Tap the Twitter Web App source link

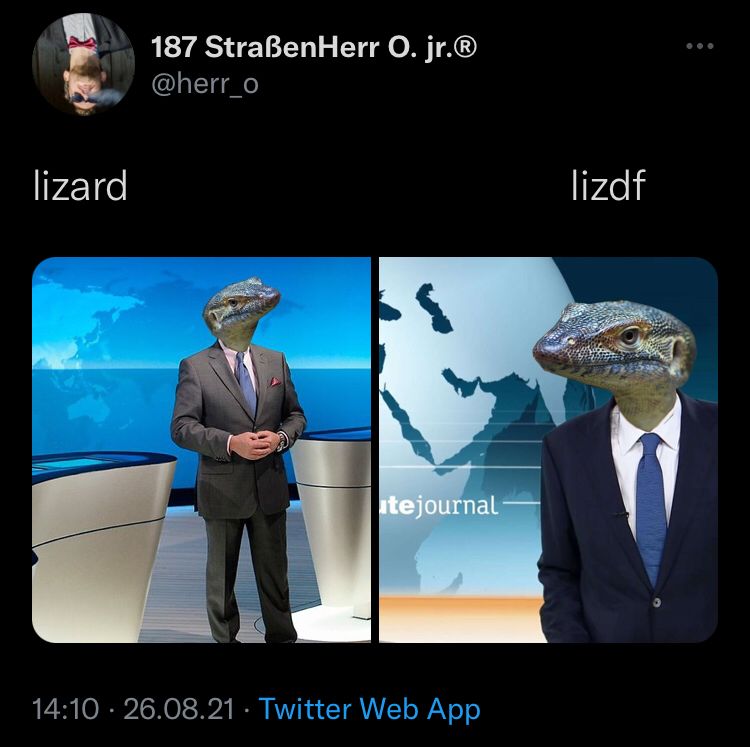tap(369, 709)
